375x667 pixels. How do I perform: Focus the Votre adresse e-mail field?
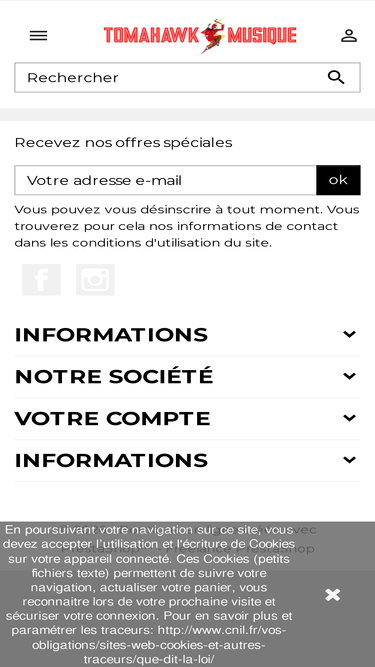point(165,180)
